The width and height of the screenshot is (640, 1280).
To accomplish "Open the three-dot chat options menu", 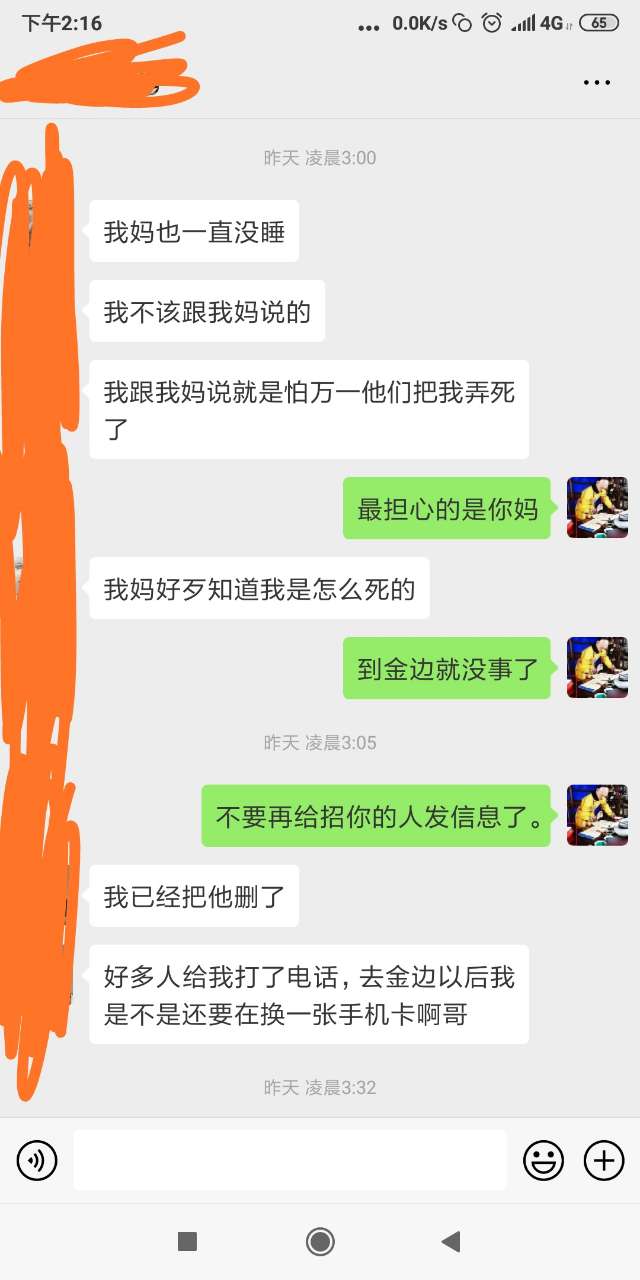I will (x=596, y=83).
